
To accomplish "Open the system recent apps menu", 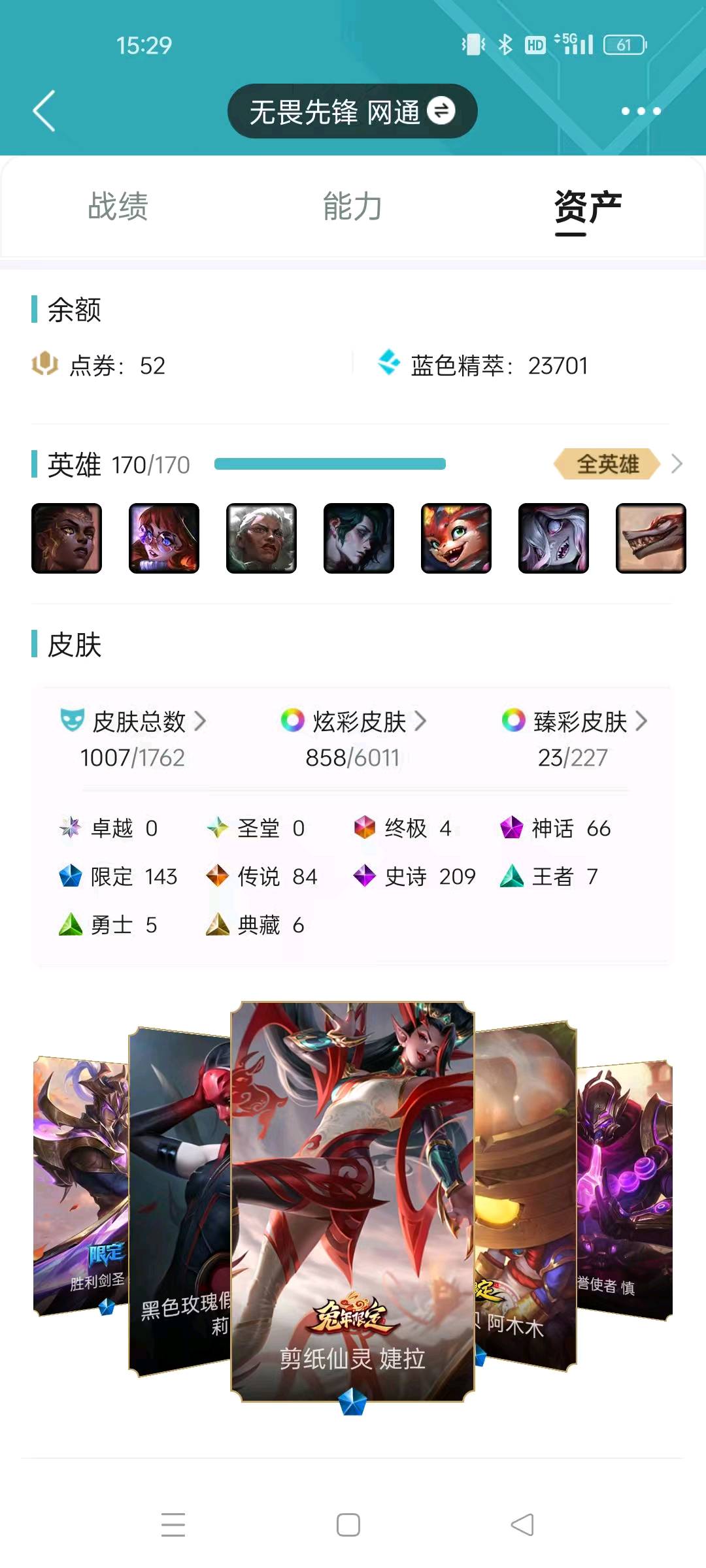I will point(173,1525).
